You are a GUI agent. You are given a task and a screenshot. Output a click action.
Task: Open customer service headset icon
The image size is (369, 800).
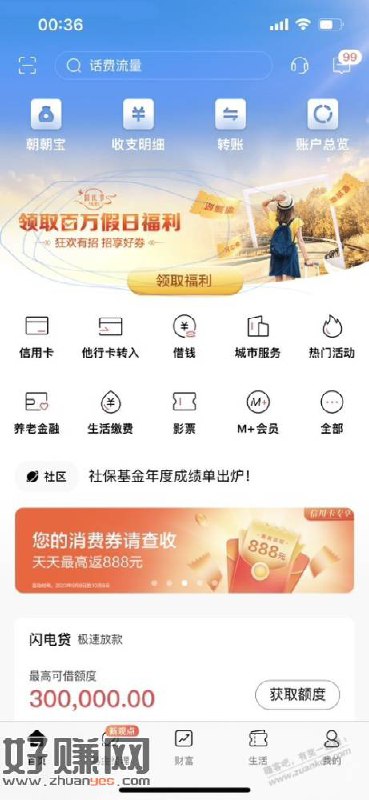(x=300, y=66)
